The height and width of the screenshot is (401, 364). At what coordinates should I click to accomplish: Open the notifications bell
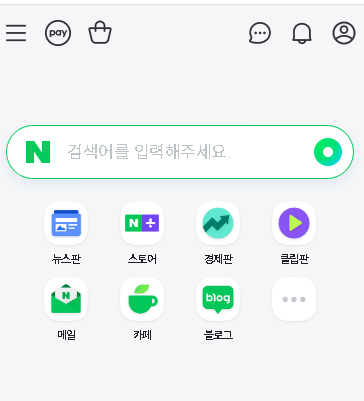pos(302,33)
